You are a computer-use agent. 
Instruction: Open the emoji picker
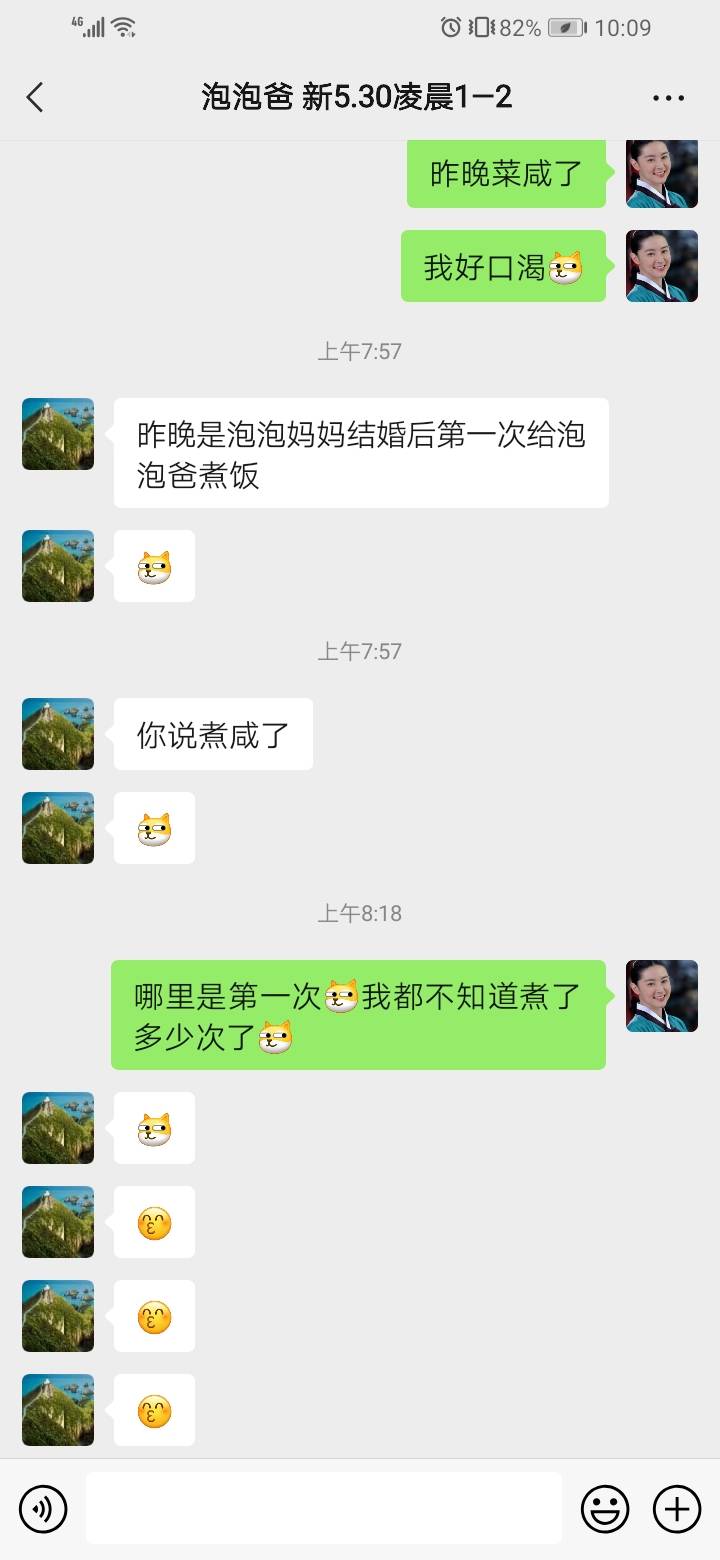(607, 1508)
